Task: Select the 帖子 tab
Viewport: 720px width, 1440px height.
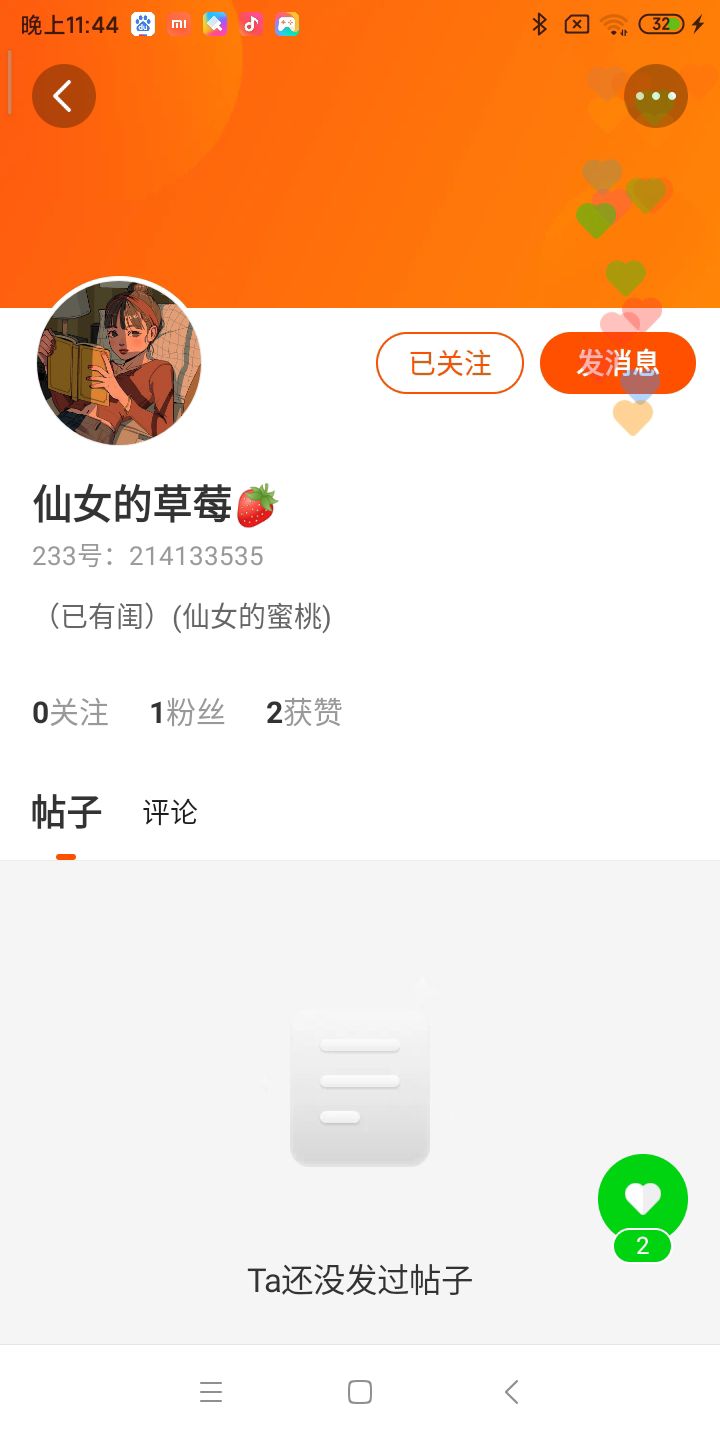Action: (66, 812)
